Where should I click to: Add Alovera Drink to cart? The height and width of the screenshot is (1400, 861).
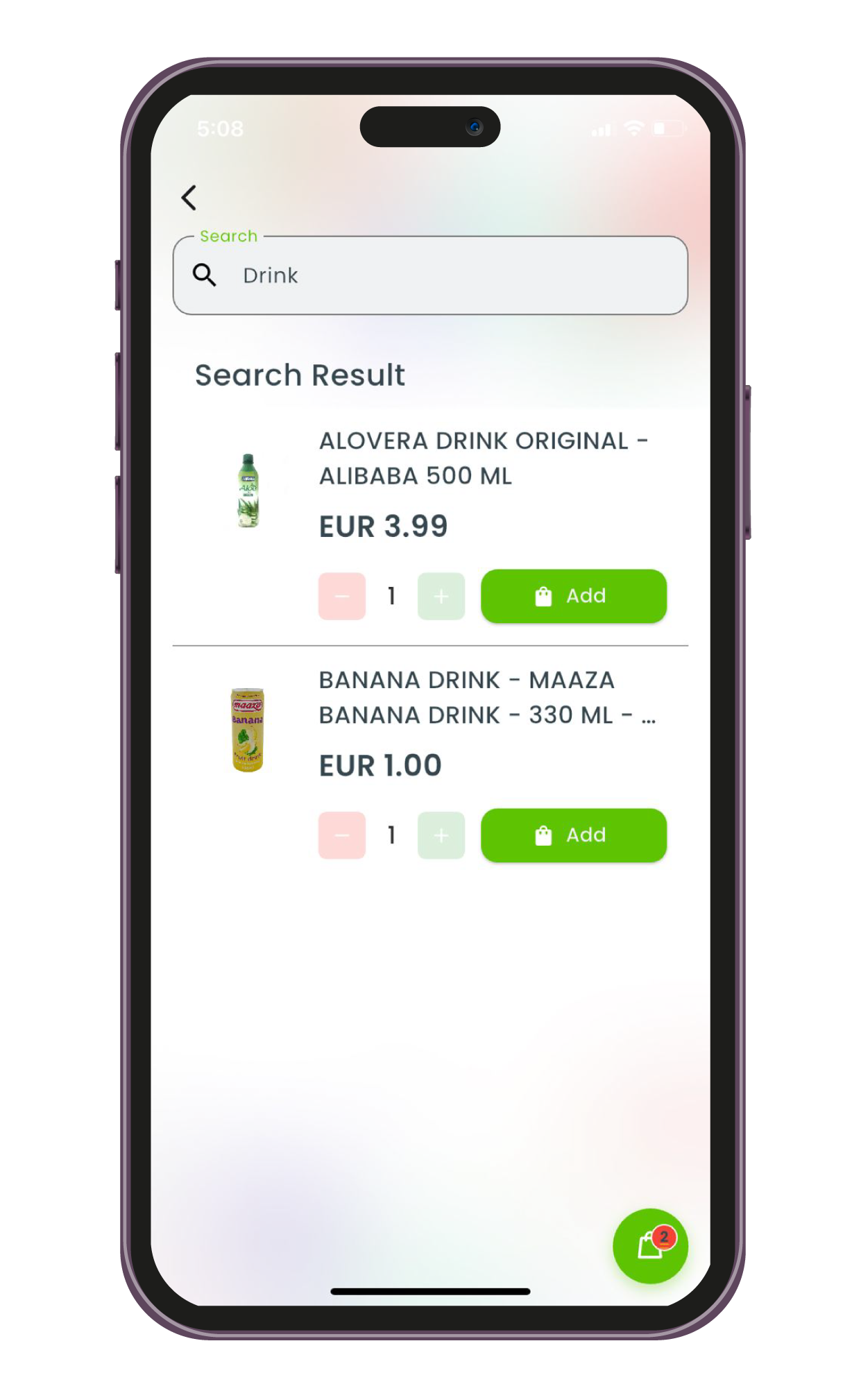pyautogui.click(x=573, y=596)
